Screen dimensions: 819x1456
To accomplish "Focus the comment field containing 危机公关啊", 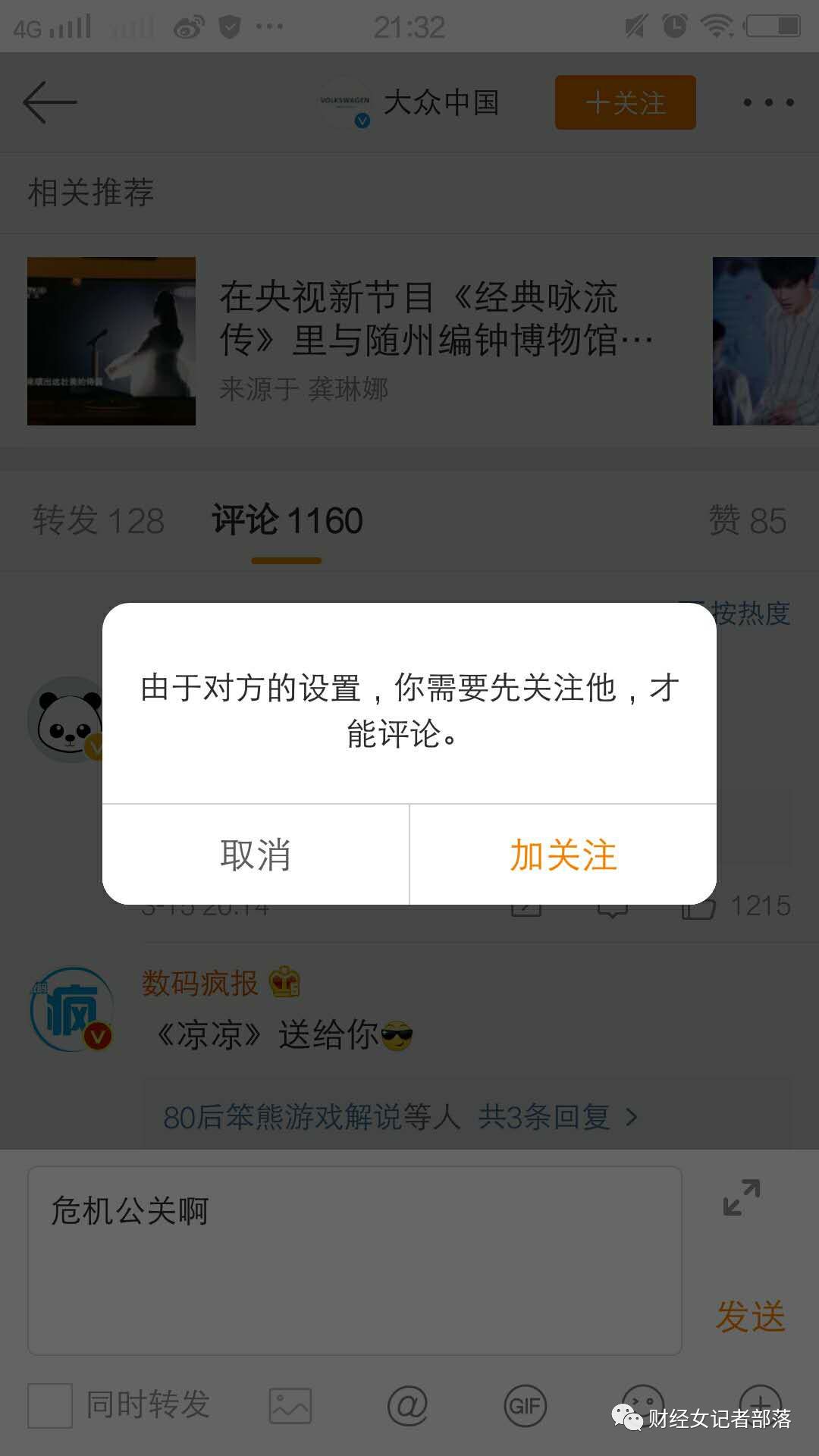I will (x=354, y=1260).
